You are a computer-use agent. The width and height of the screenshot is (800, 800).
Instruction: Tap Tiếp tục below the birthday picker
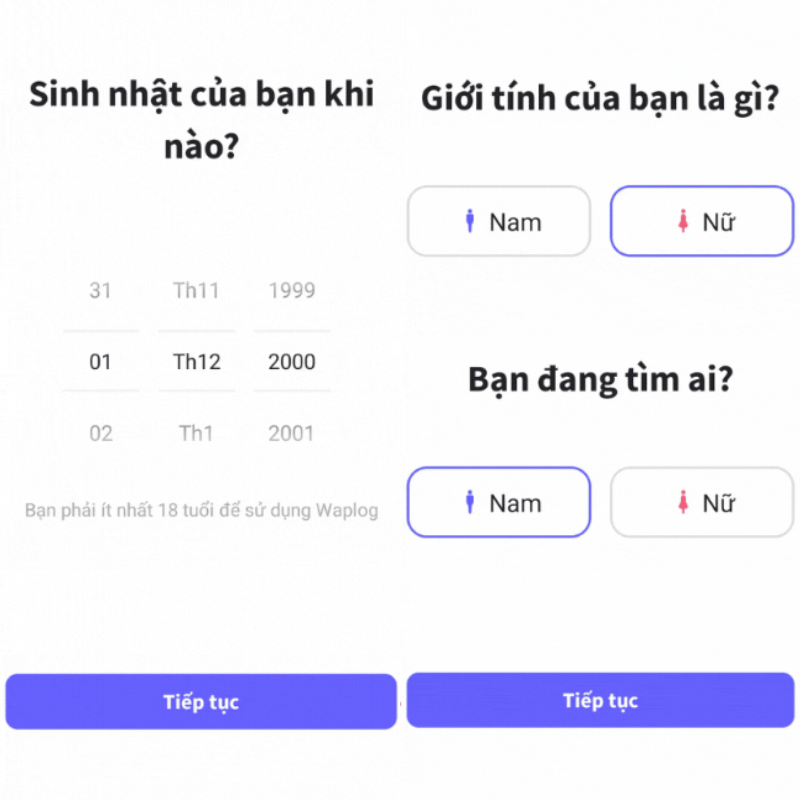[x=201, y=701]
